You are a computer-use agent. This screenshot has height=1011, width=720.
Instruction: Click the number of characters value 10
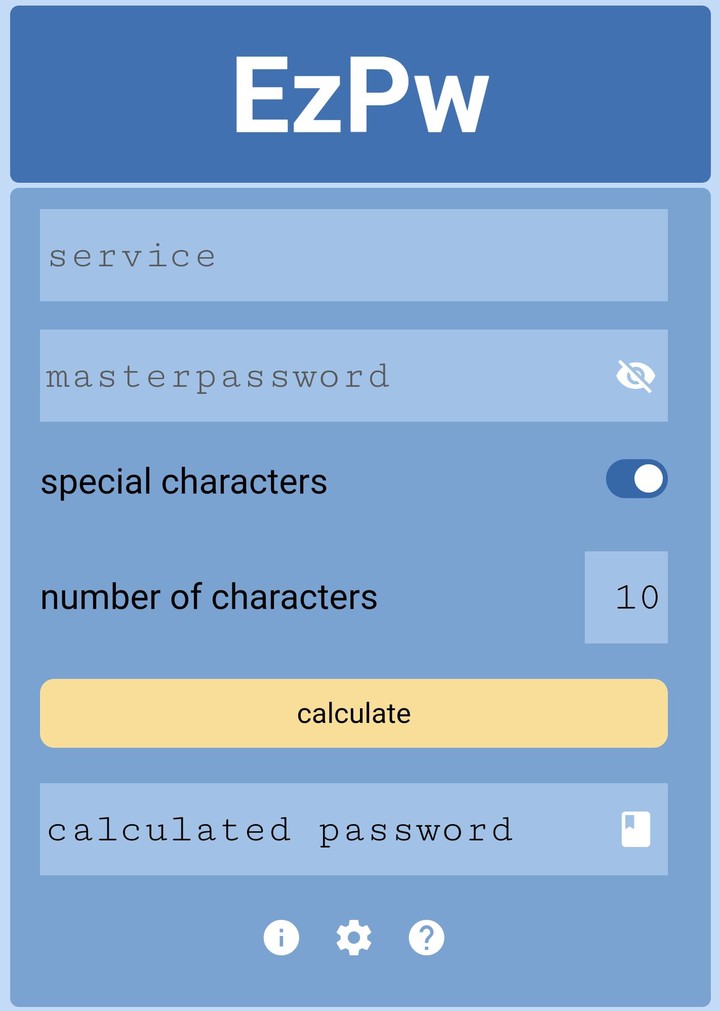(626, 597)
